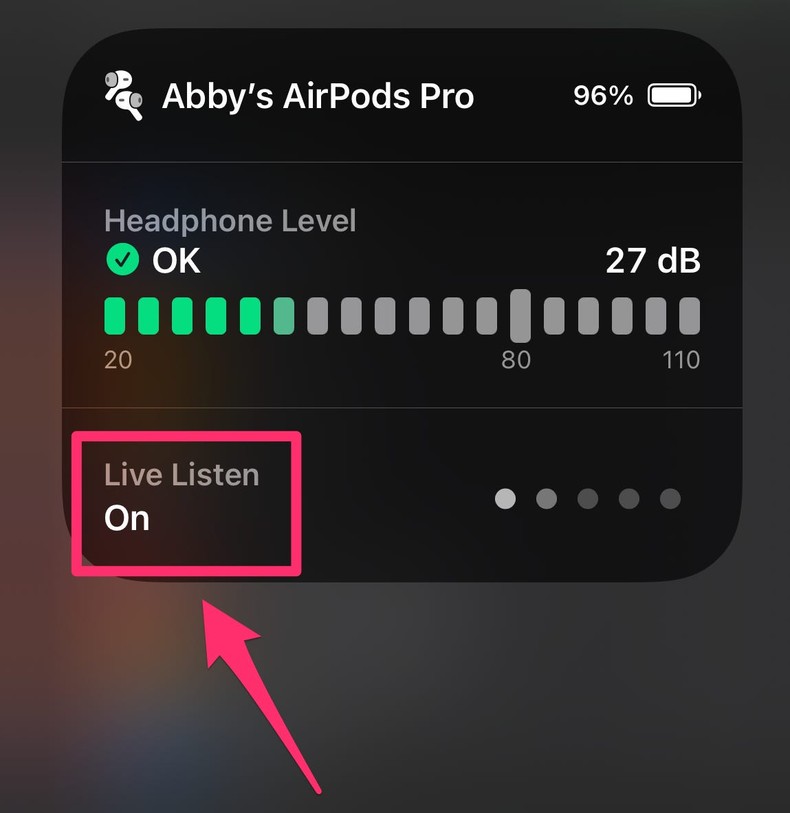This screenshot has width=790, height=813.
Task: Click the last page indicator dot
Action: tap(669, 497)
